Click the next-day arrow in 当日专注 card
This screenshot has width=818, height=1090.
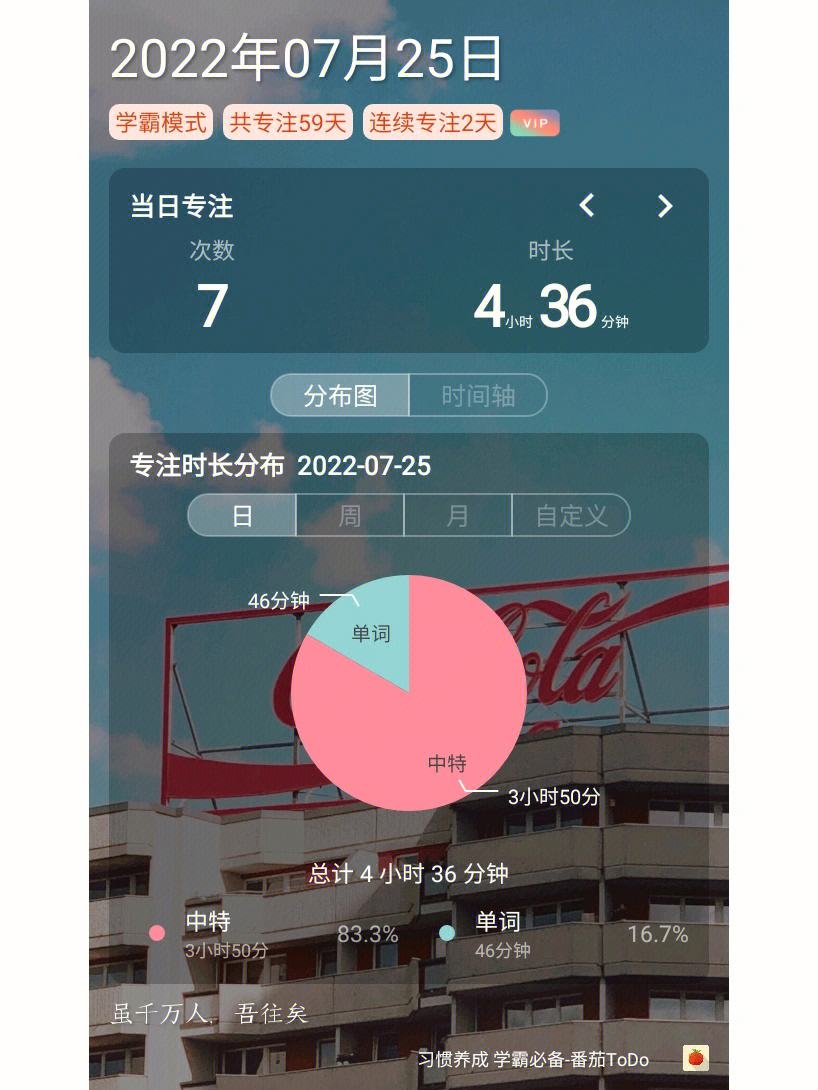point(665,206)
